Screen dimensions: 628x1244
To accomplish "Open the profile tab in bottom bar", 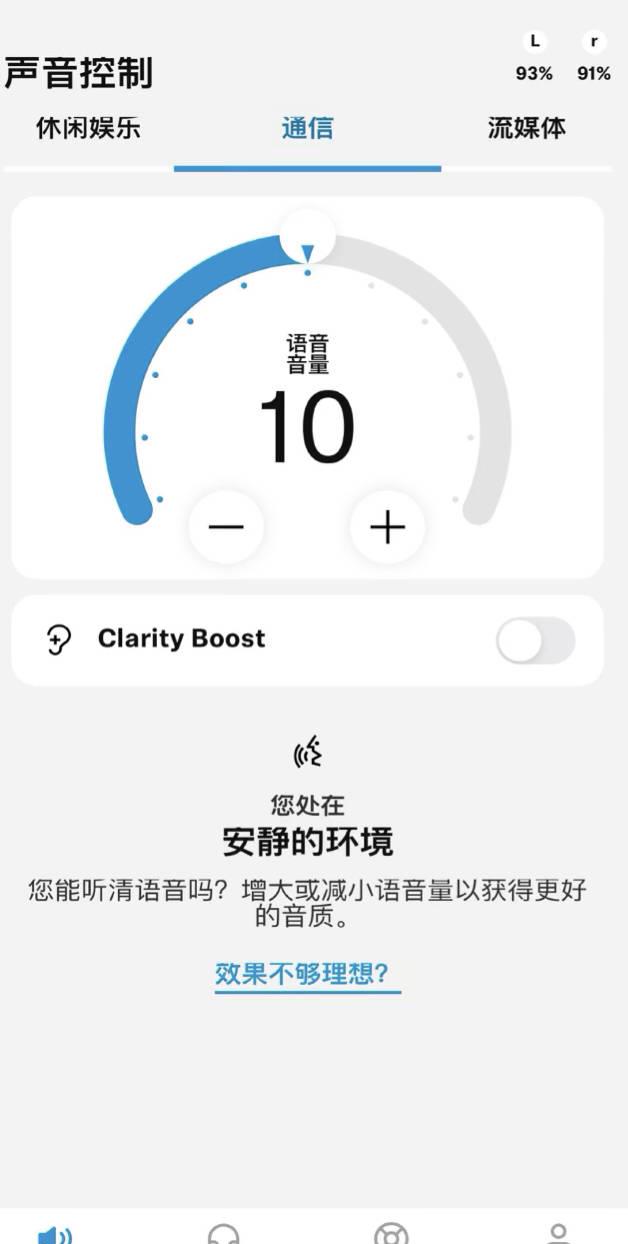I will pos(559,1233).
